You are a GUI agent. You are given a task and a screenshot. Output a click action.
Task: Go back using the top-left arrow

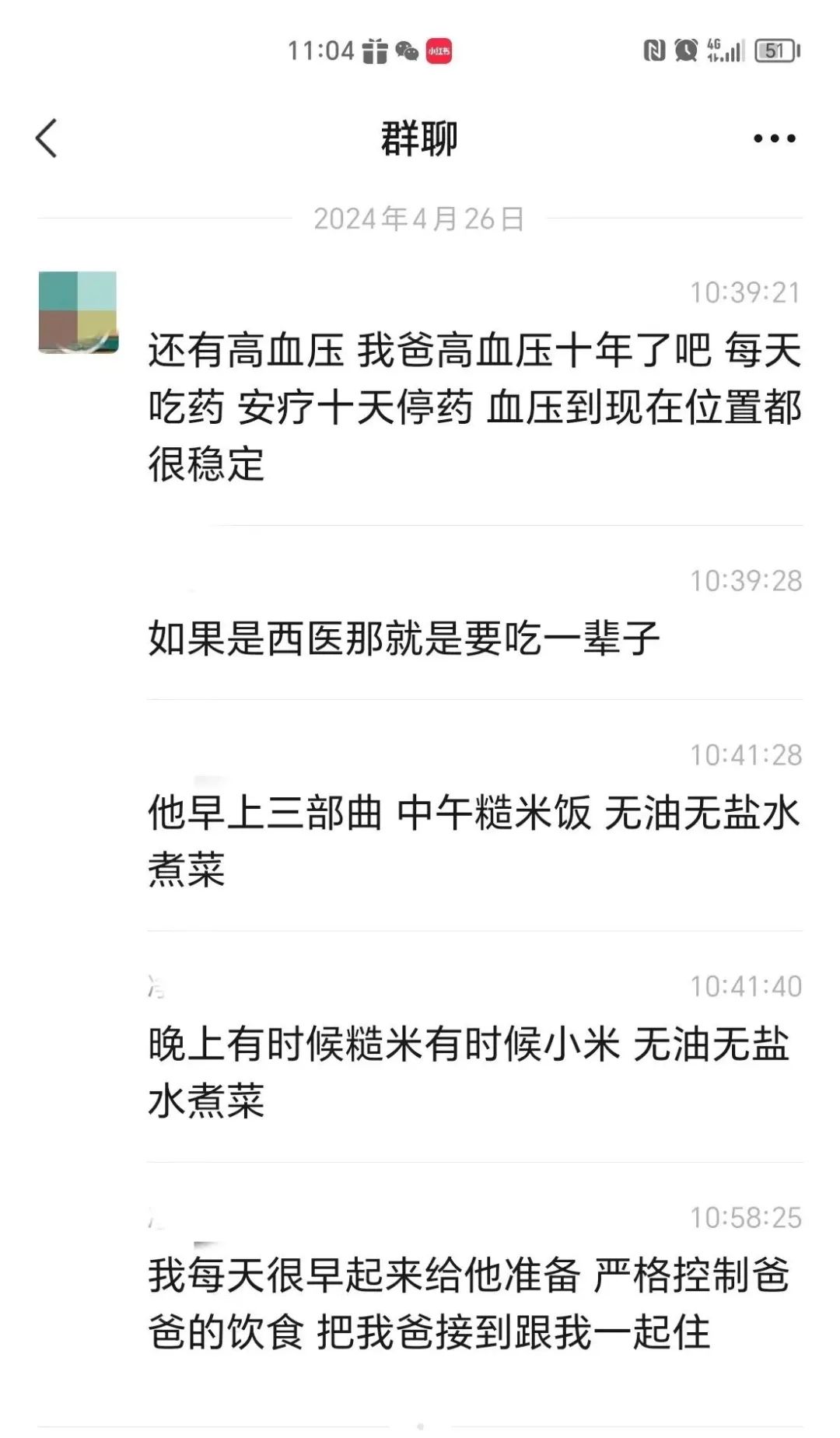tap(47, 138)
